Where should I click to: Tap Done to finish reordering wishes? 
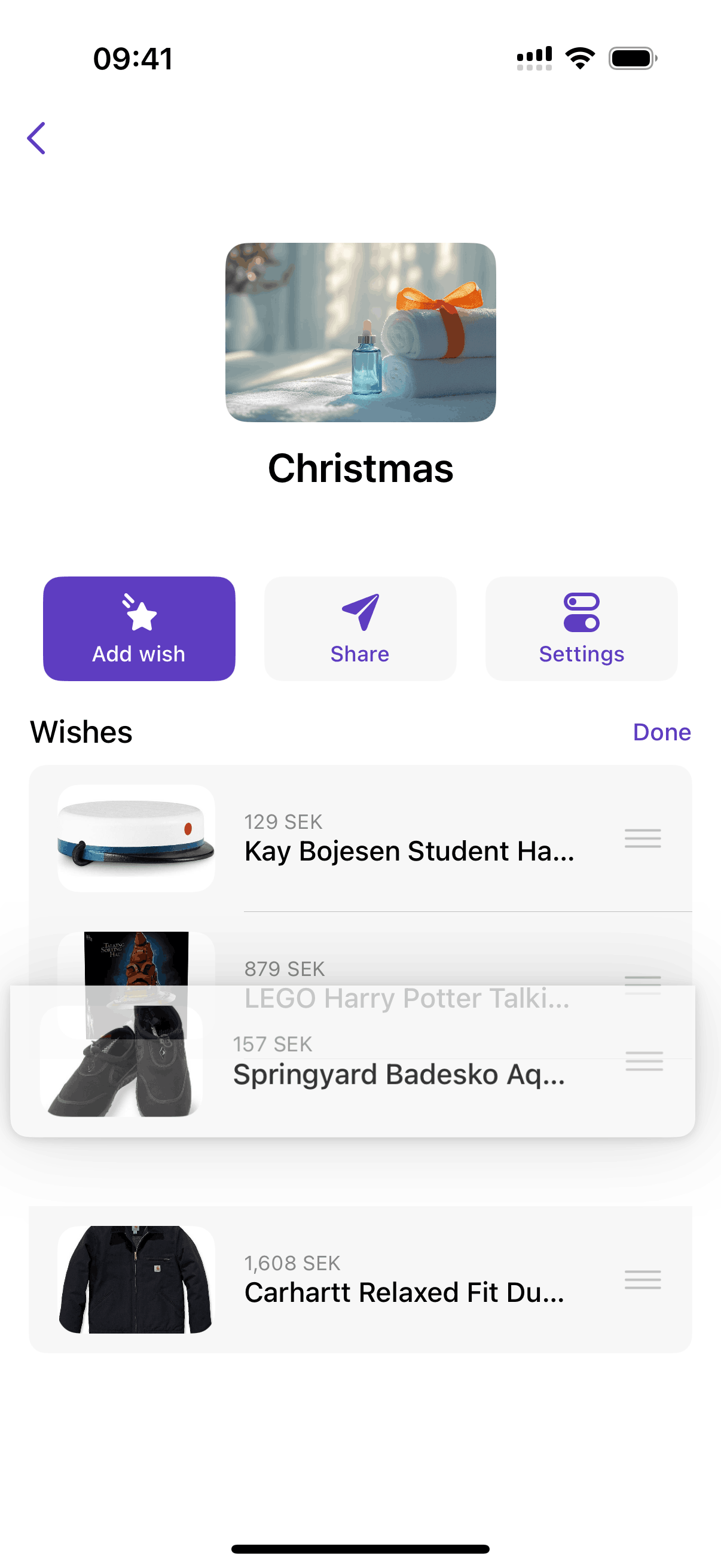[x=661, y=731]
